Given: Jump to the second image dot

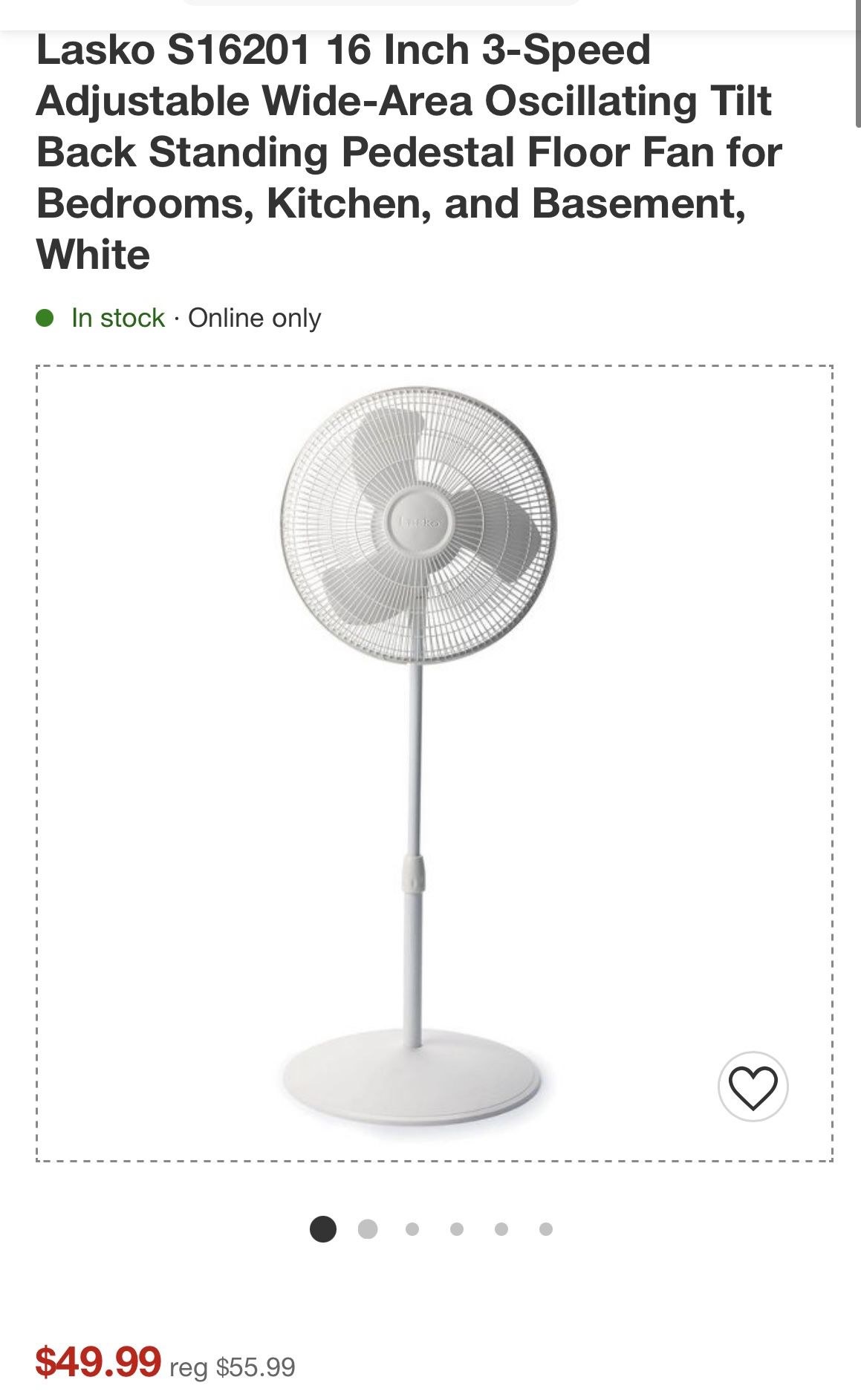Looking at the screenshot, I should pos(368,1229).
